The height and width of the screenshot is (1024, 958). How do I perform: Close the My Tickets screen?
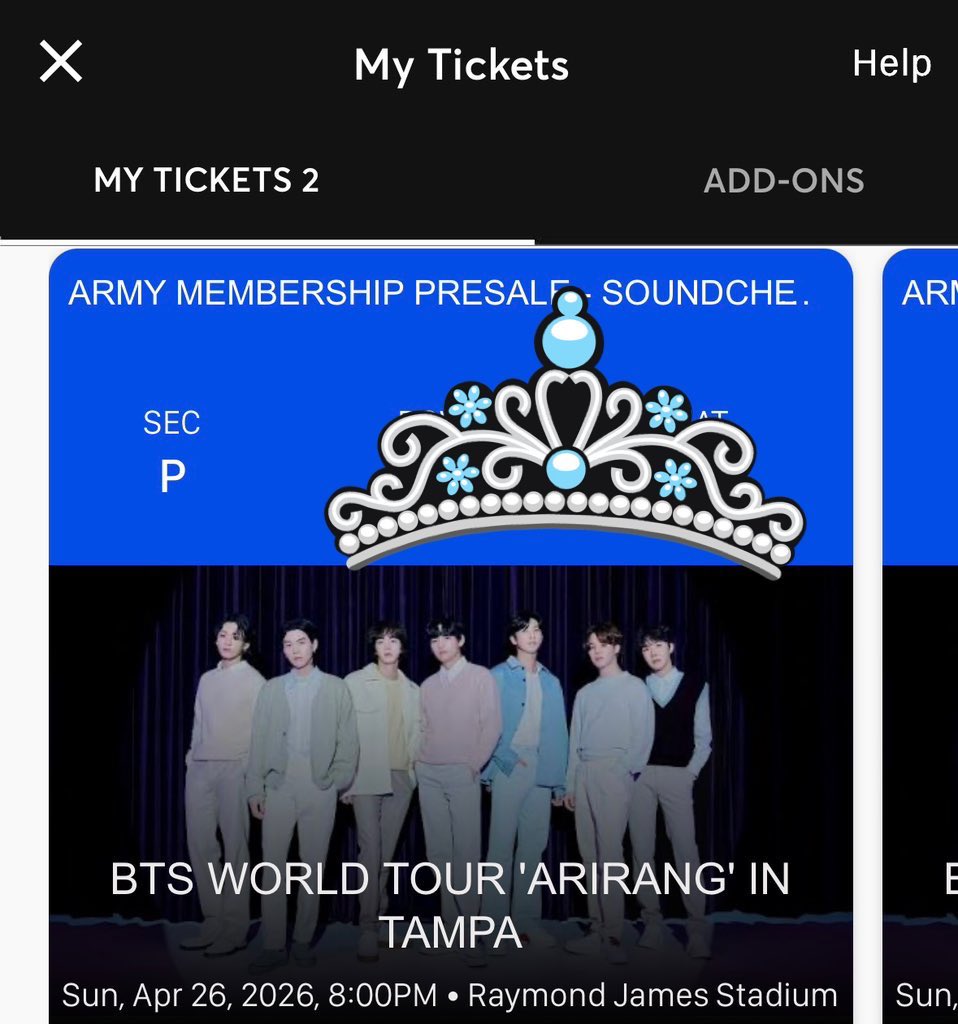click(60, 62)
